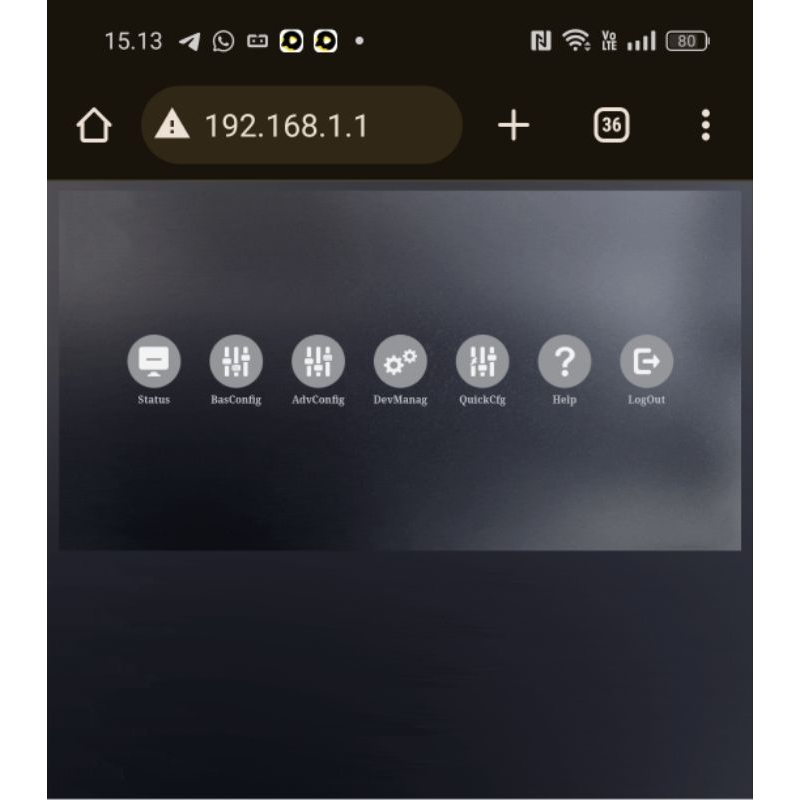Go to the browser home page
The height and width of the screenshot is (800, 800).
[x=94, y=126]
